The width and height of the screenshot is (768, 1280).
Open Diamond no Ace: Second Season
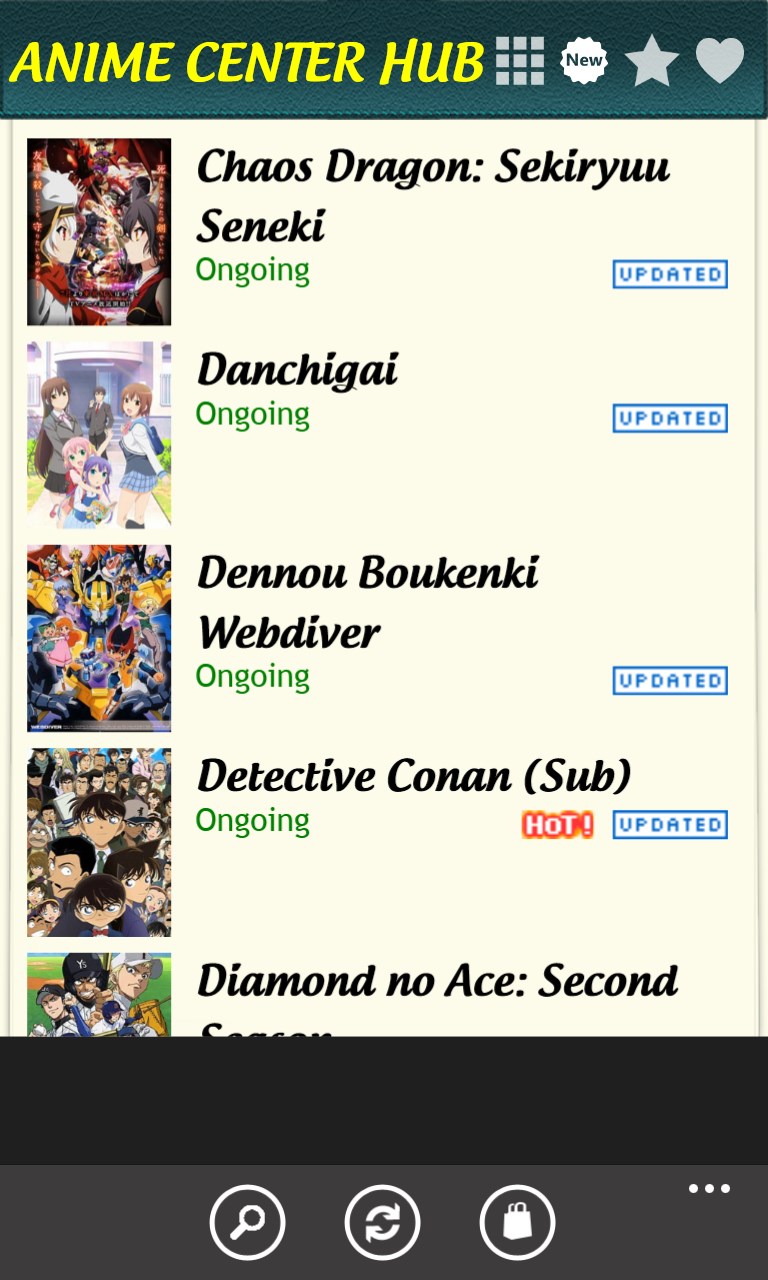tap(437, 982)
